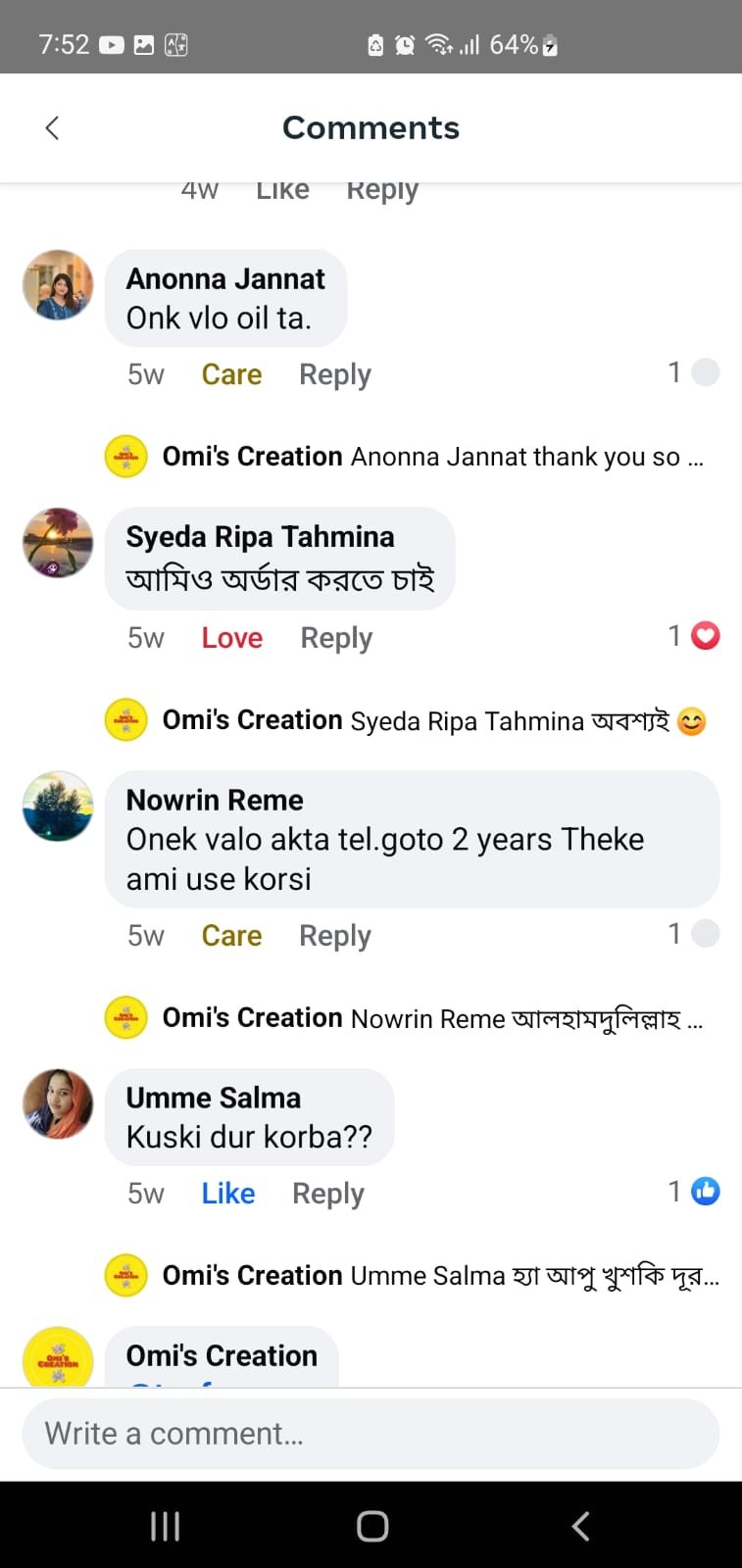Open Omi's Creation reply to Nowrin Reme
742x1568 pixels.
[x=431, y=1018]
